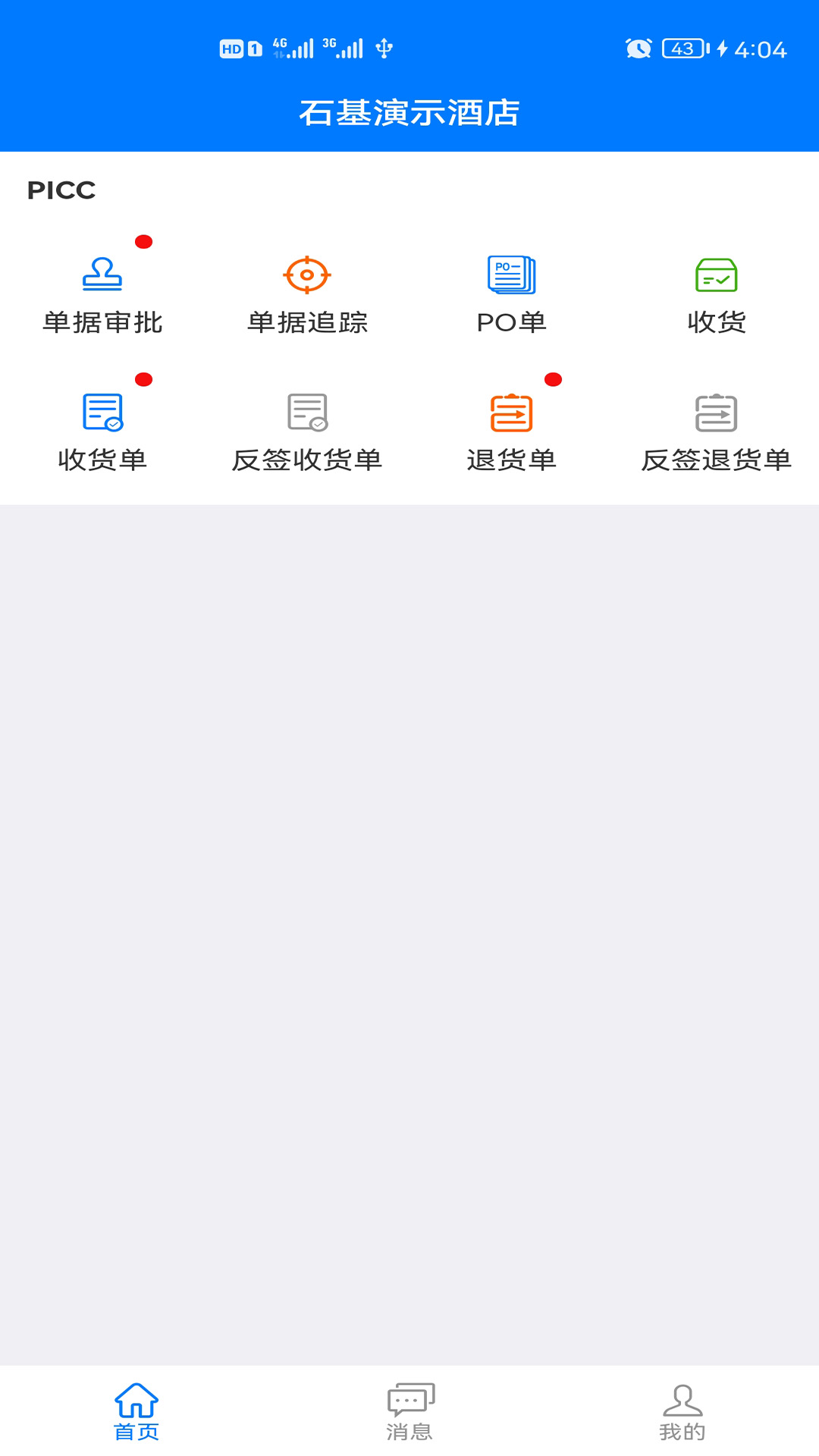Screen dimensions: 819x1456
Task: Open 收货单 via its text label
Action: pos(102,458)
